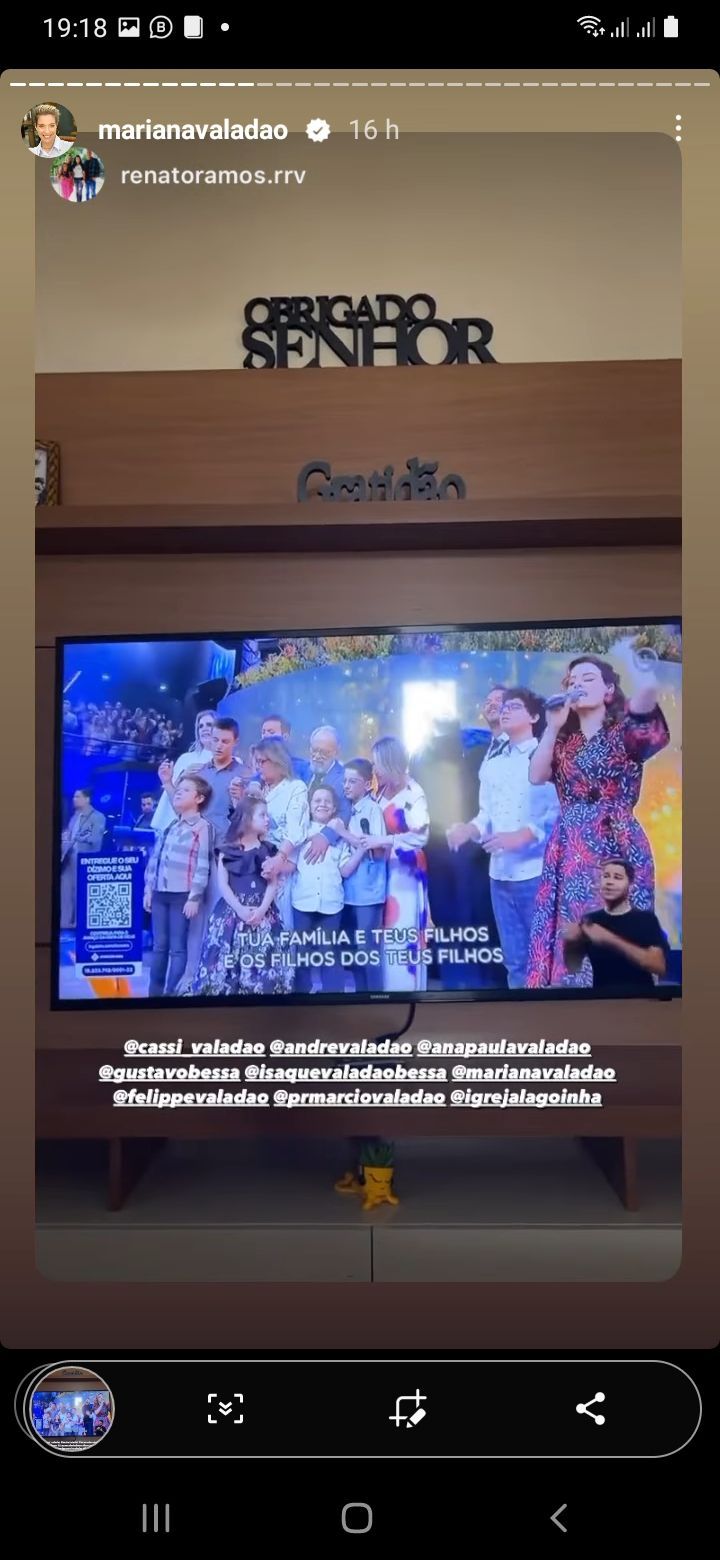Screen dimensions: 720x1560
Task: Open the captured screenshot preview thumbnail
Action: (x=70, y=1408)
